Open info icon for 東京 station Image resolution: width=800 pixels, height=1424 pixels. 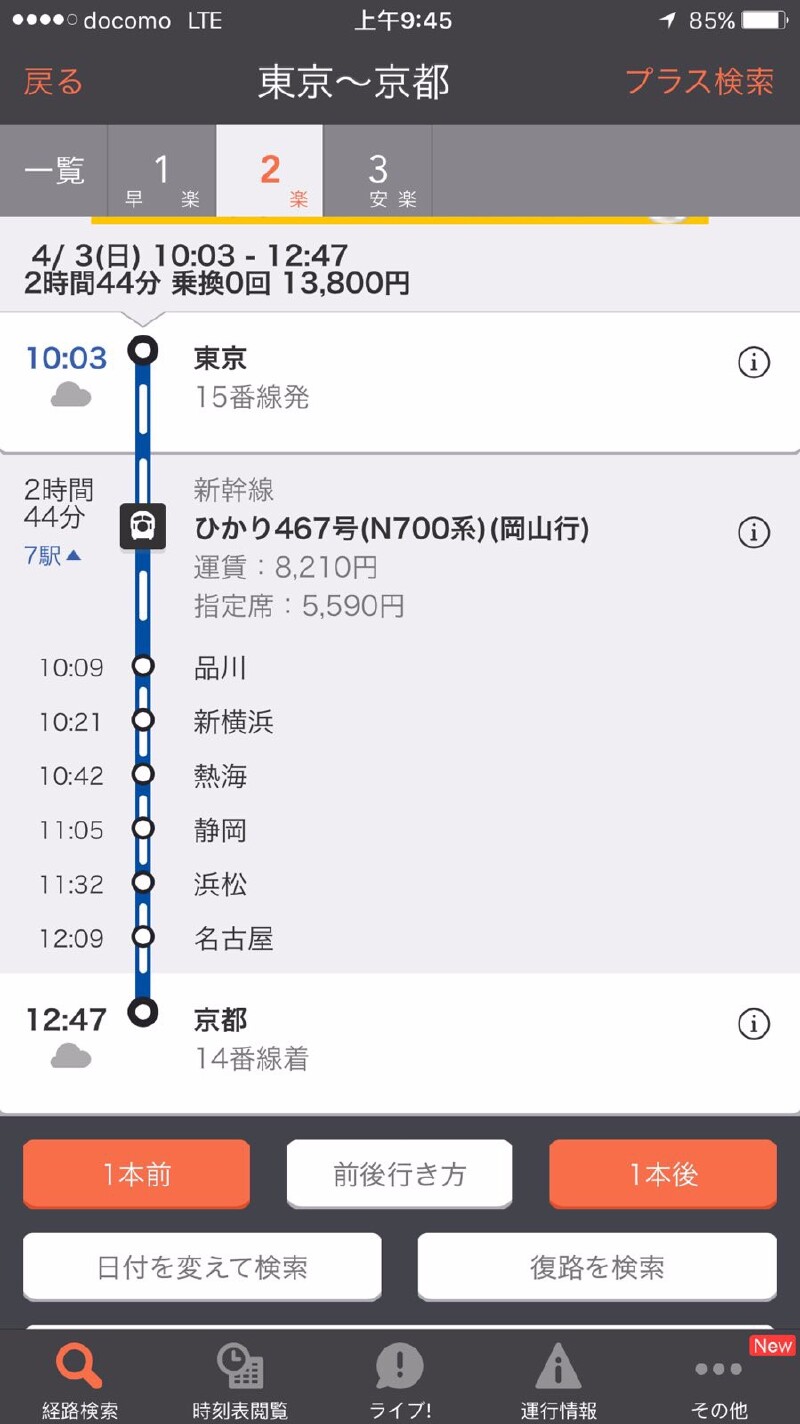tap(753, 362)
